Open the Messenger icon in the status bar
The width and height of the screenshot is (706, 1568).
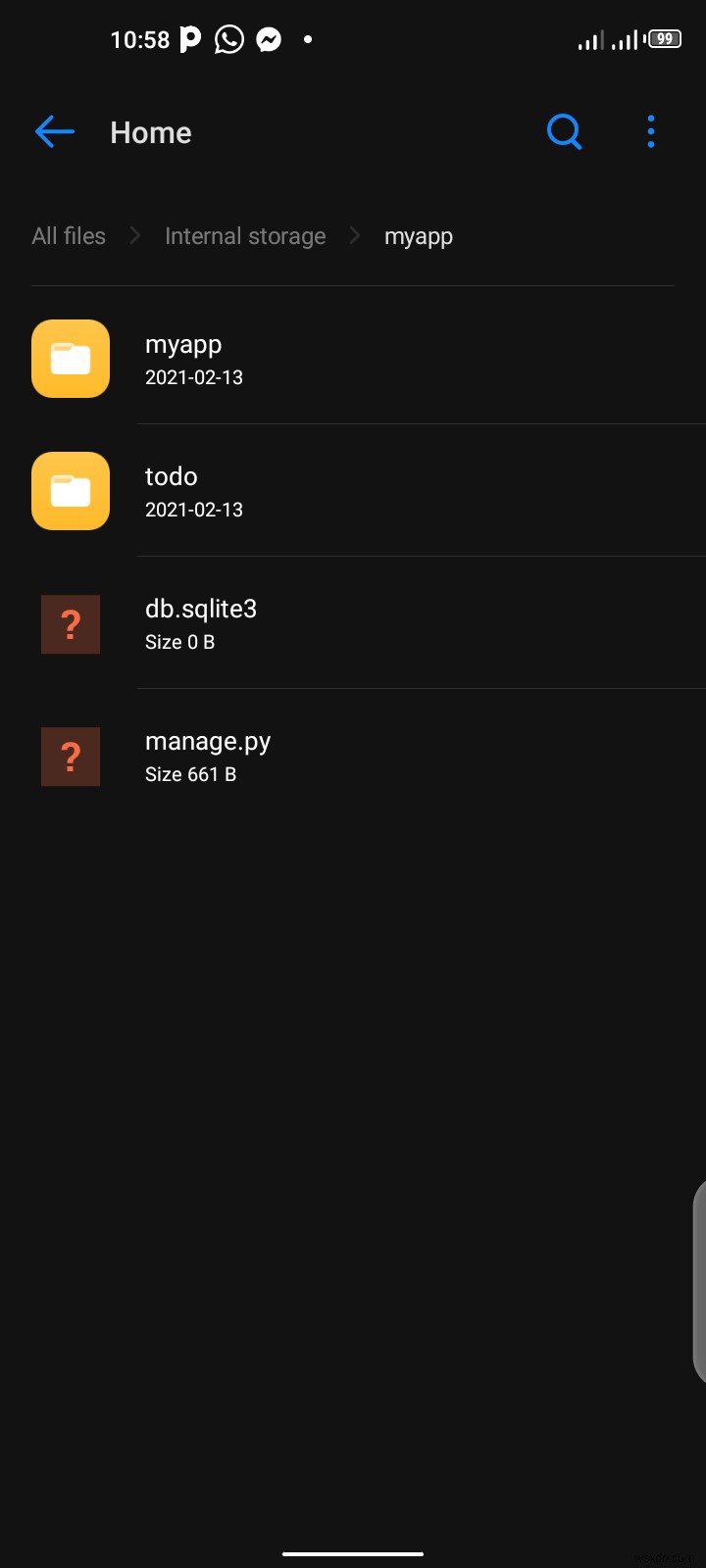pyautogui.click(x=268, y=39)
